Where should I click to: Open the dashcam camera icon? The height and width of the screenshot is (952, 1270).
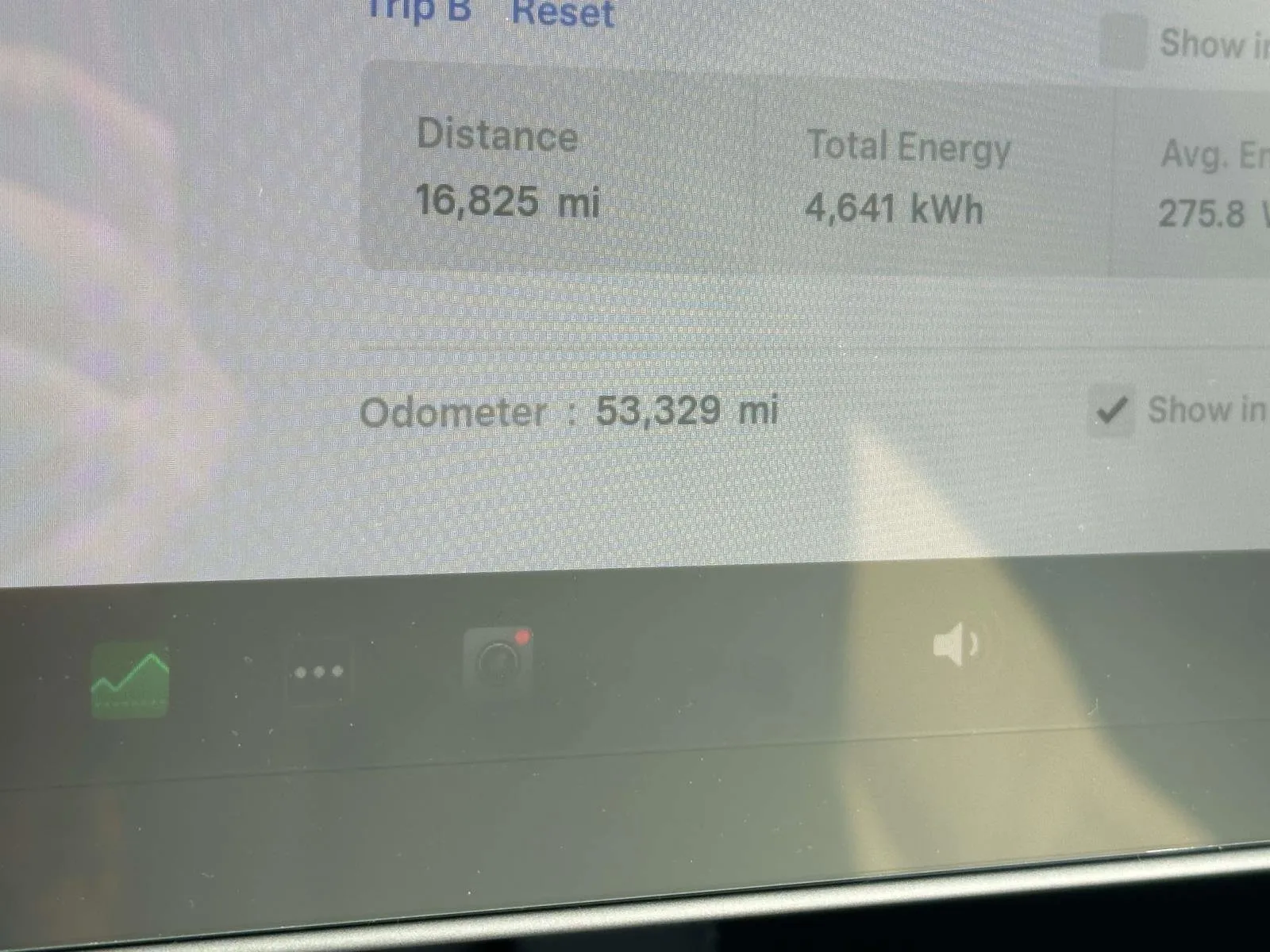tap(498, 660)
